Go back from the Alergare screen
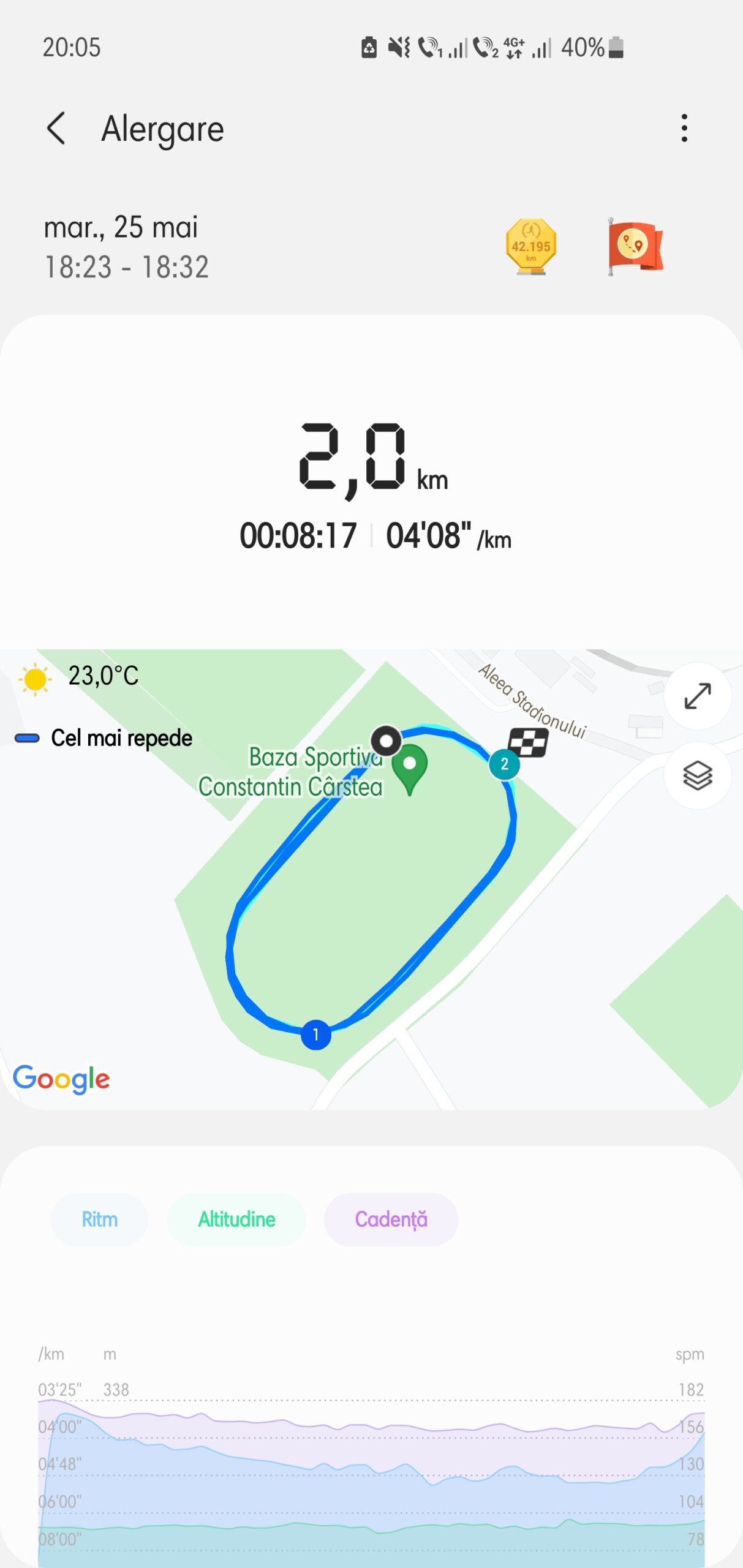743x1568 pixels. point(56,129)
